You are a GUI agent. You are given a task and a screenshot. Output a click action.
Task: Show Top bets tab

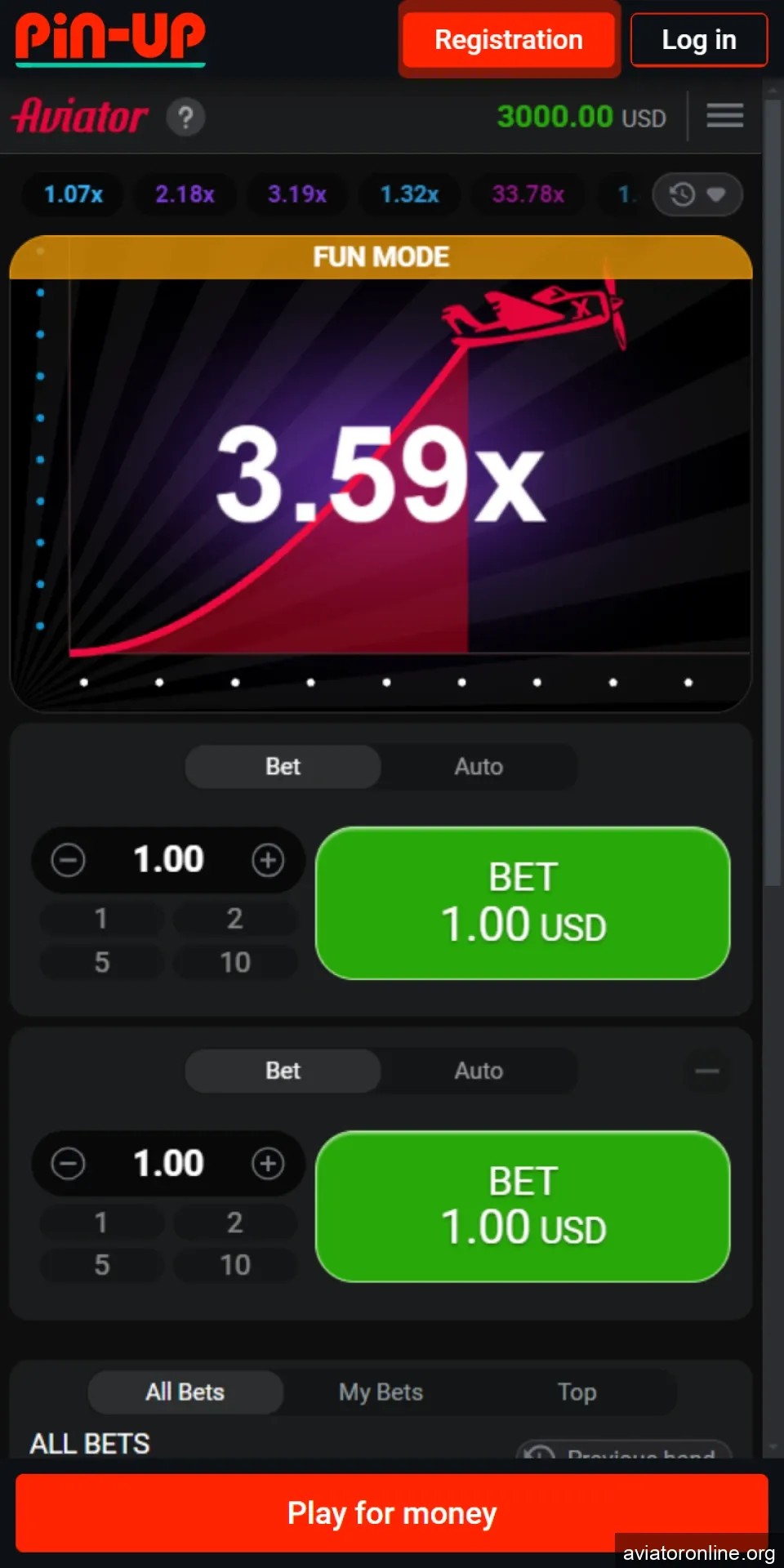pos(577,1392)
